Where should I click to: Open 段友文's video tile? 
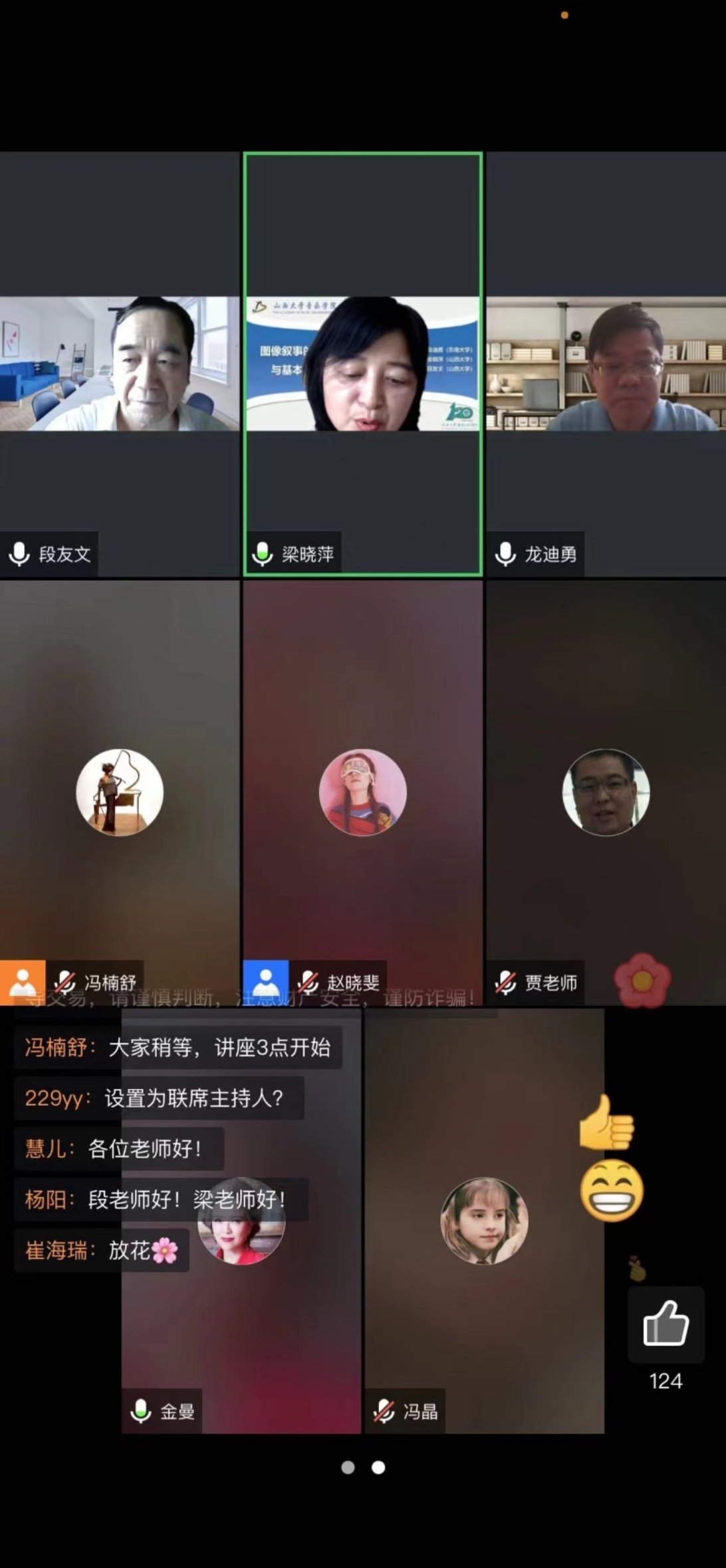tap(120, 364)
